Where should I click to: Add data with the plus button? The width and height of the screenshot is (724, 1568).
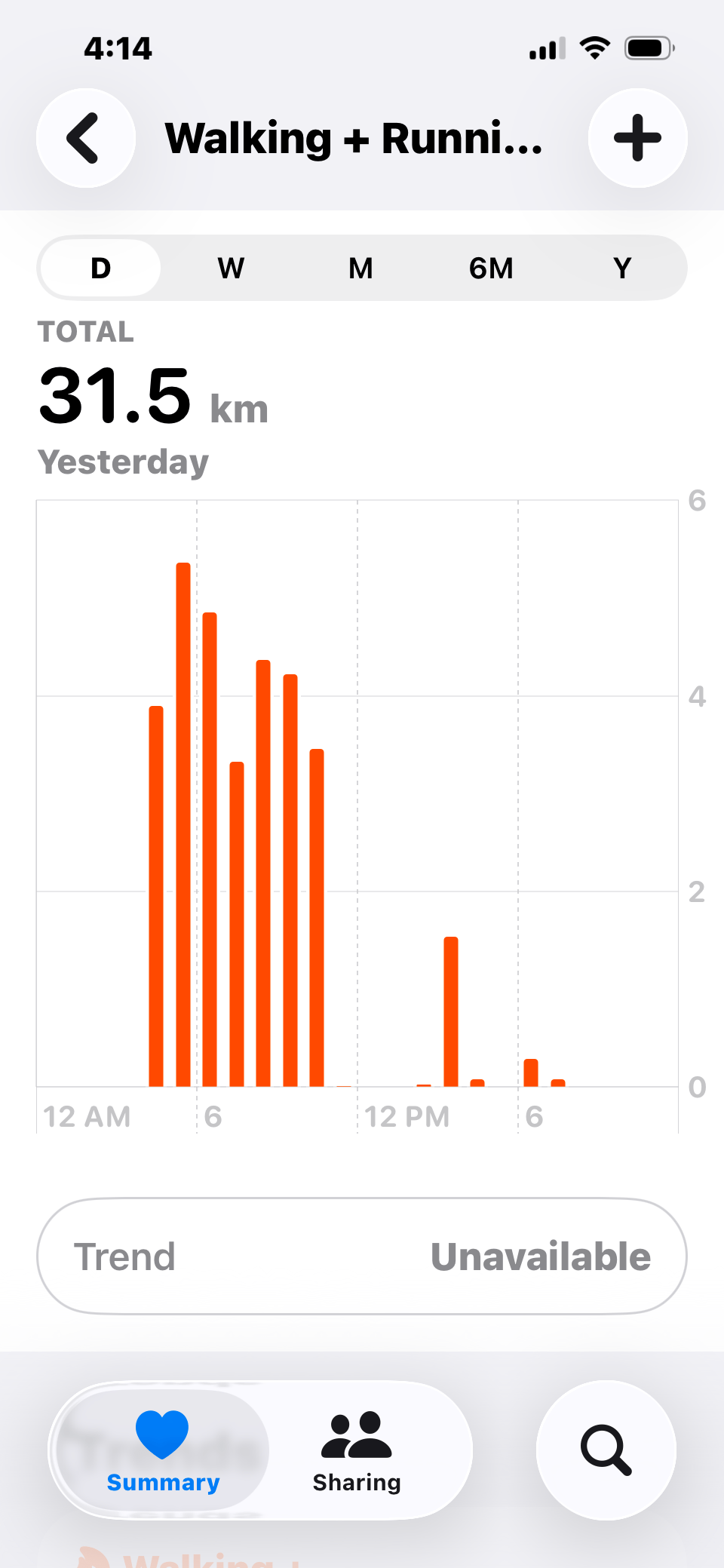637,138
